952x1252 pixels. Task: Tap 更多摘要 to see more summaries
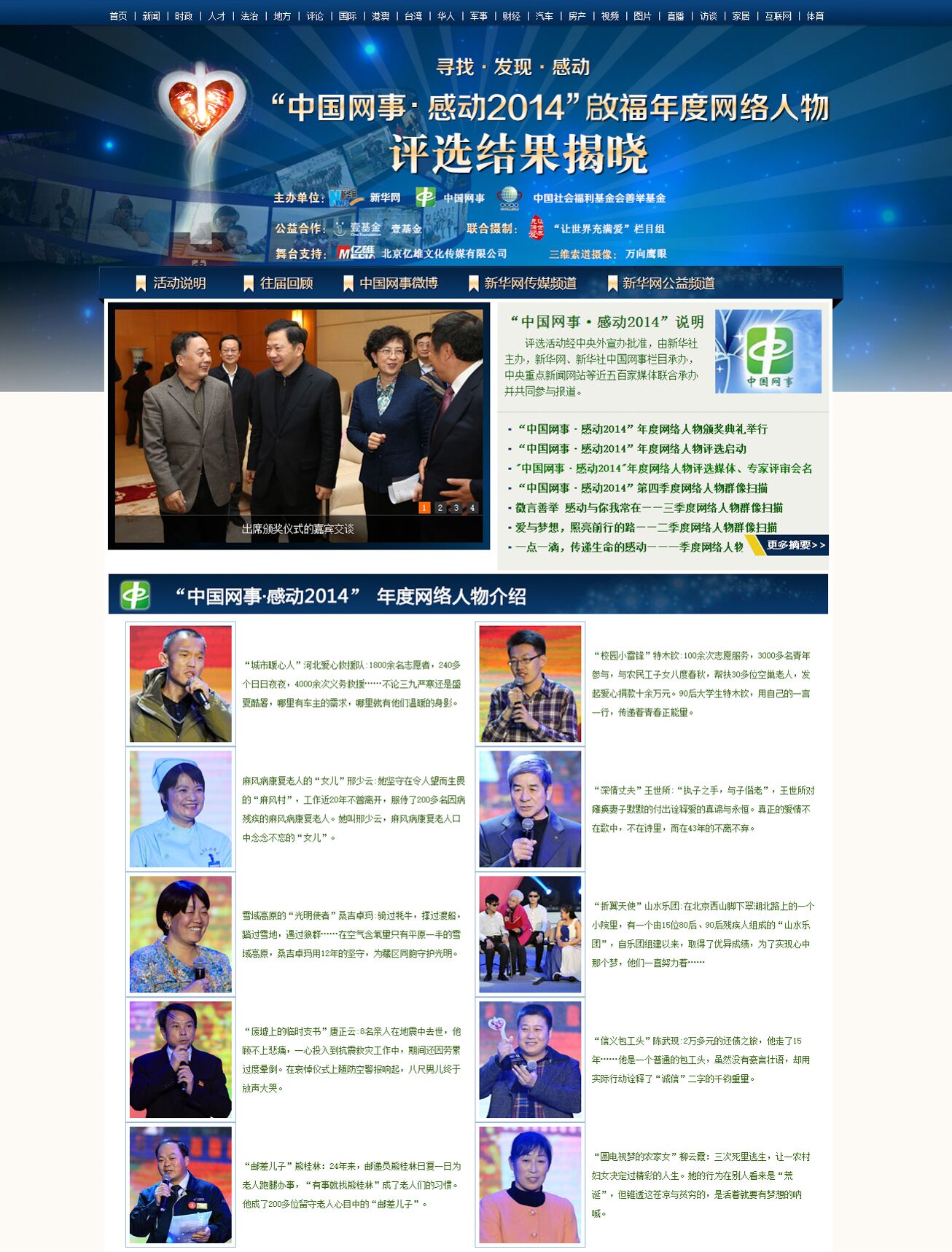pos(795,545)
